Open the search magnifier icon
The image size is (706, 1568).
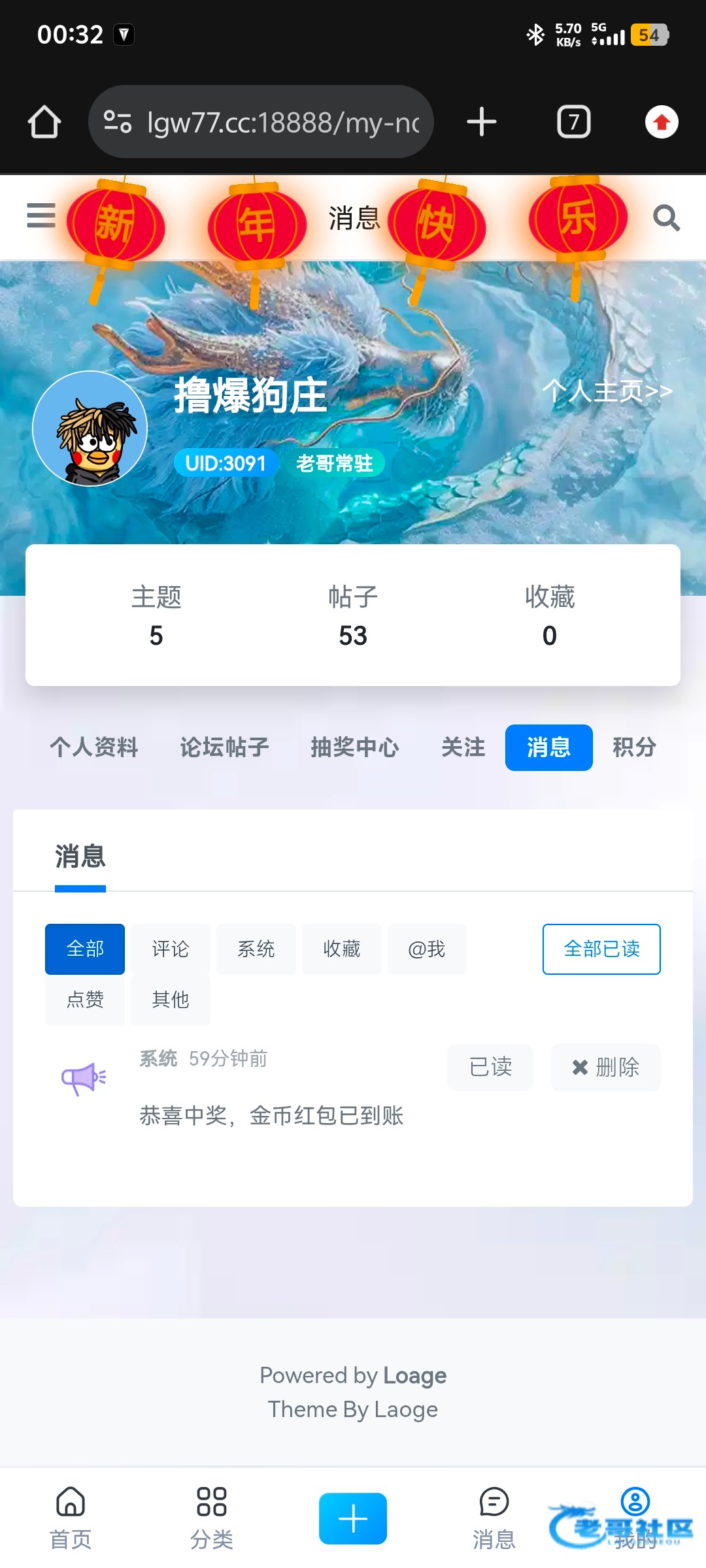tap(666, 218)
